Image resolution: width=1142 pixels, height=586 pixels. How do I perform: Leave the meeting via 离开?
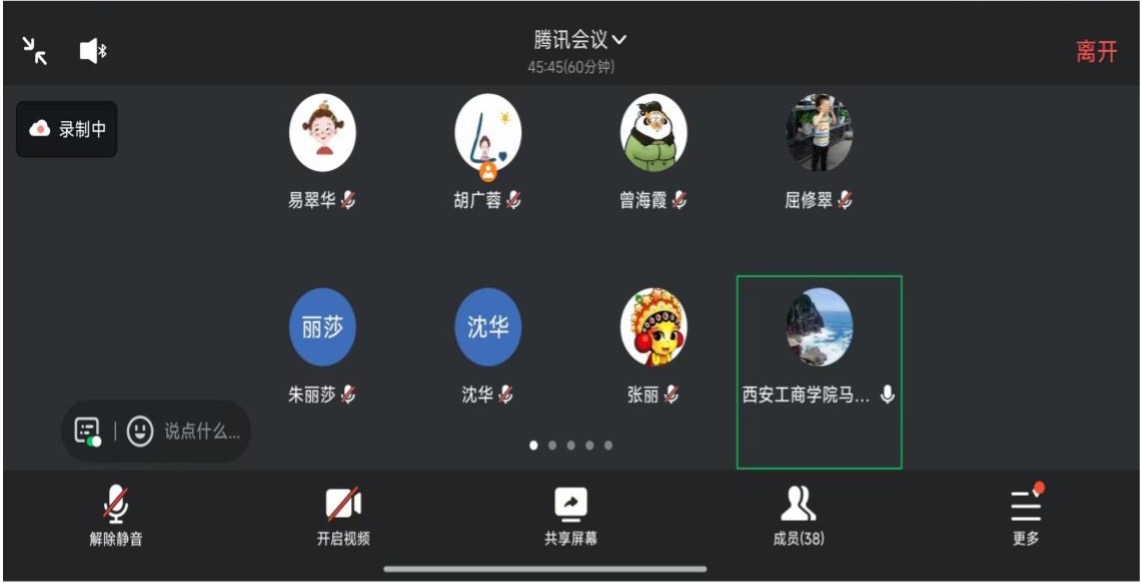coord(1096,52)
